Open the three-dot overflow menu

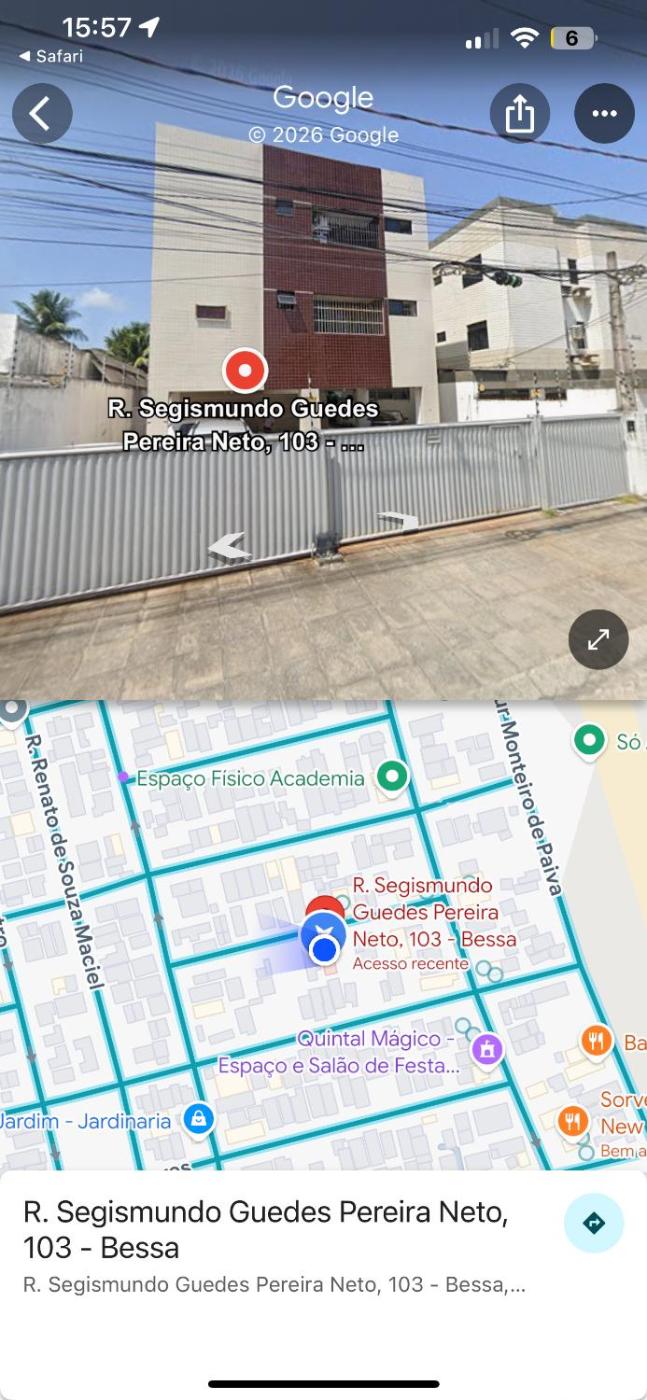604,114
